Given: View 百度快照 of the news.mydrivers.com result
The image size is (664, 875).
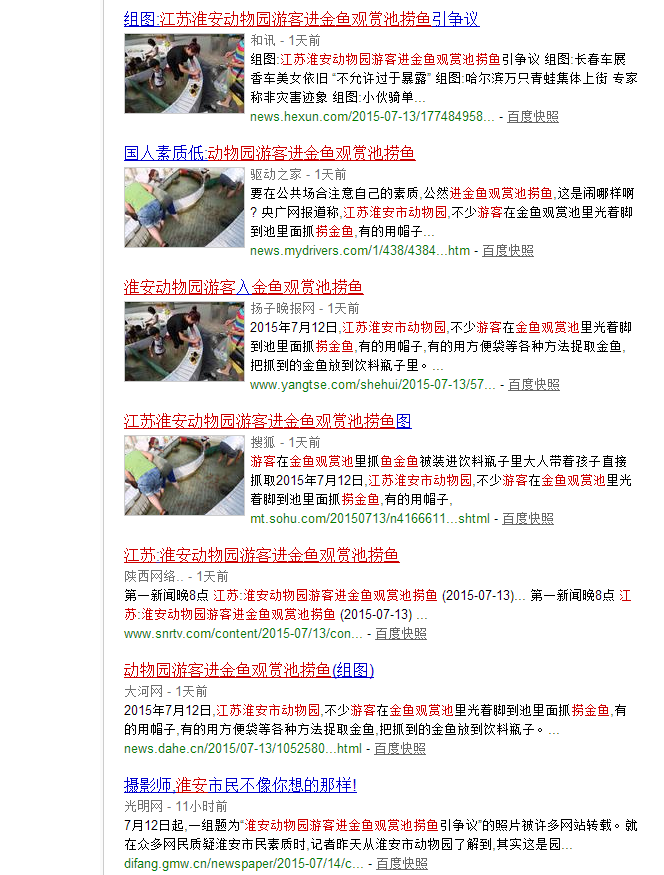Looking at the screenshot, I should click(x=508, y=251).
